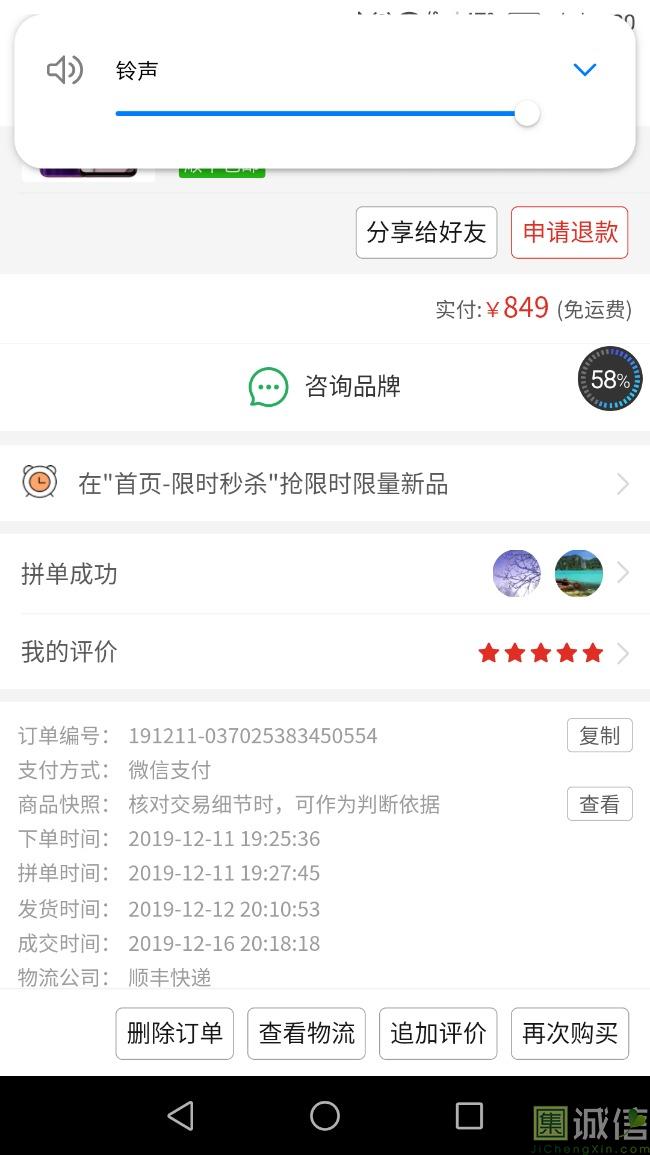
Task: Open 咨询品牌 brand consultation chat
Action: click(325, 387)
